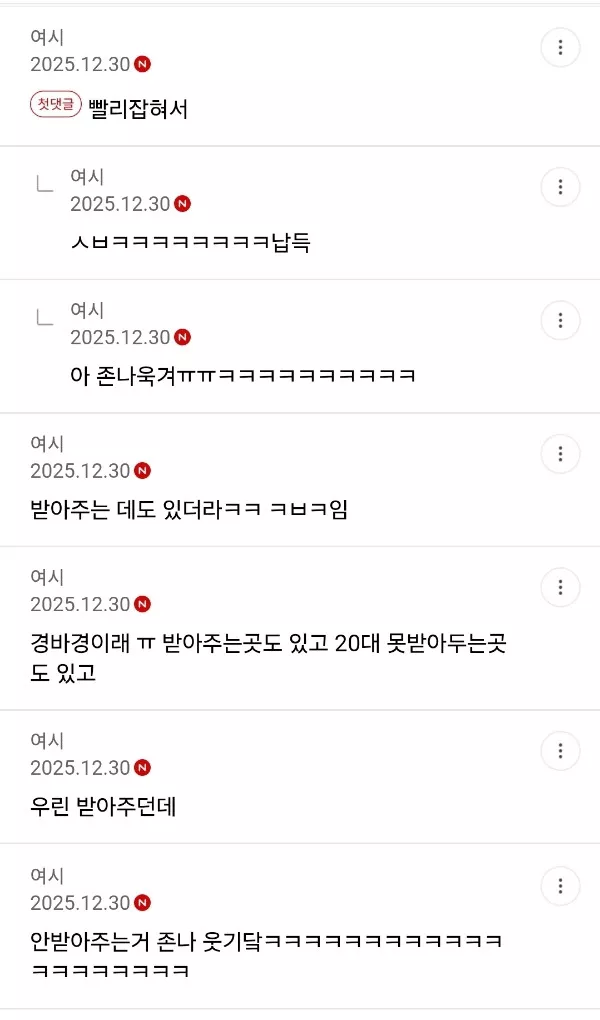The image size is (600, 1020).
Task: Show more options for the 아 존나웃겨 reply
Action: (560, 320)
